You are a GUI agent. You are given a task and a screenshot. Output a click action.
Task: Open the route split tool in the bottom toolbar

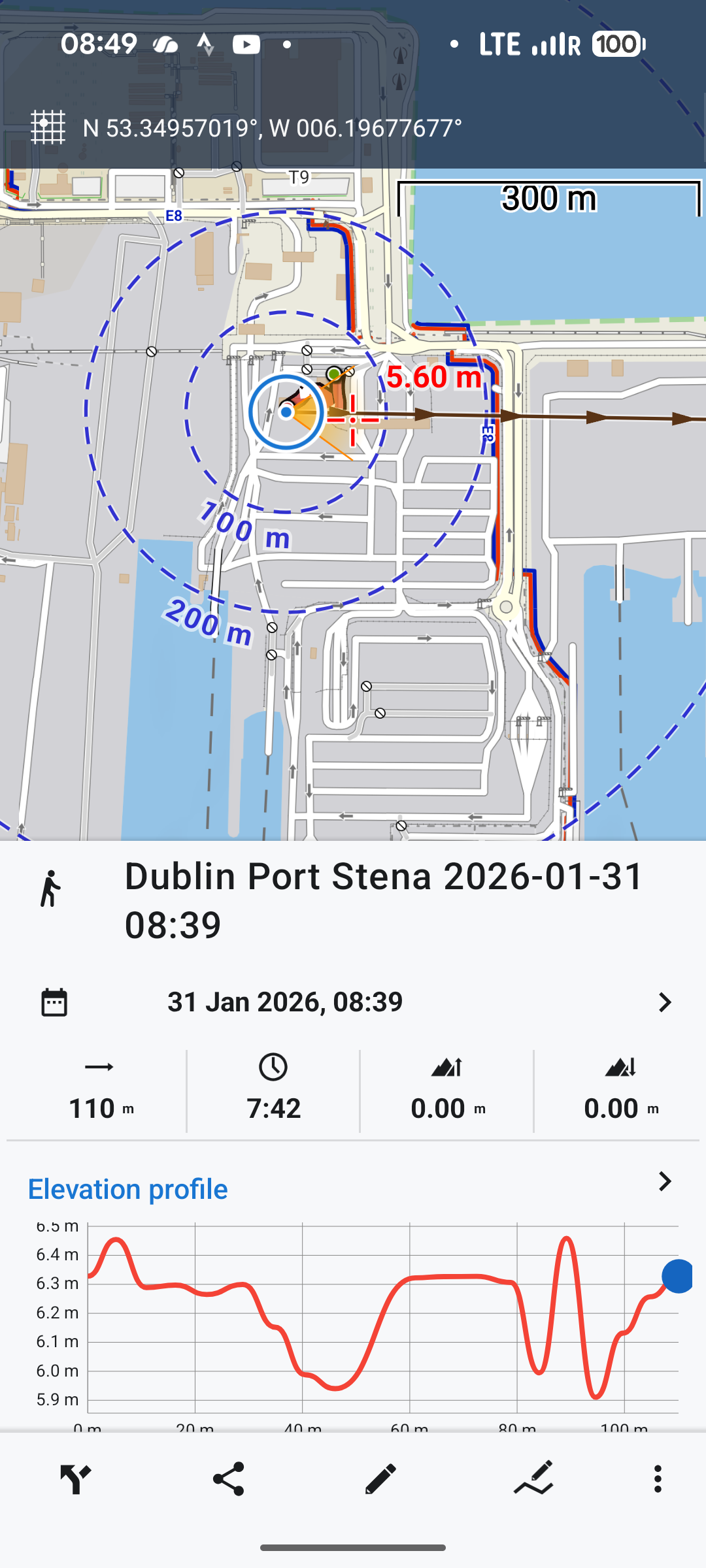(x=75, y=1478)
